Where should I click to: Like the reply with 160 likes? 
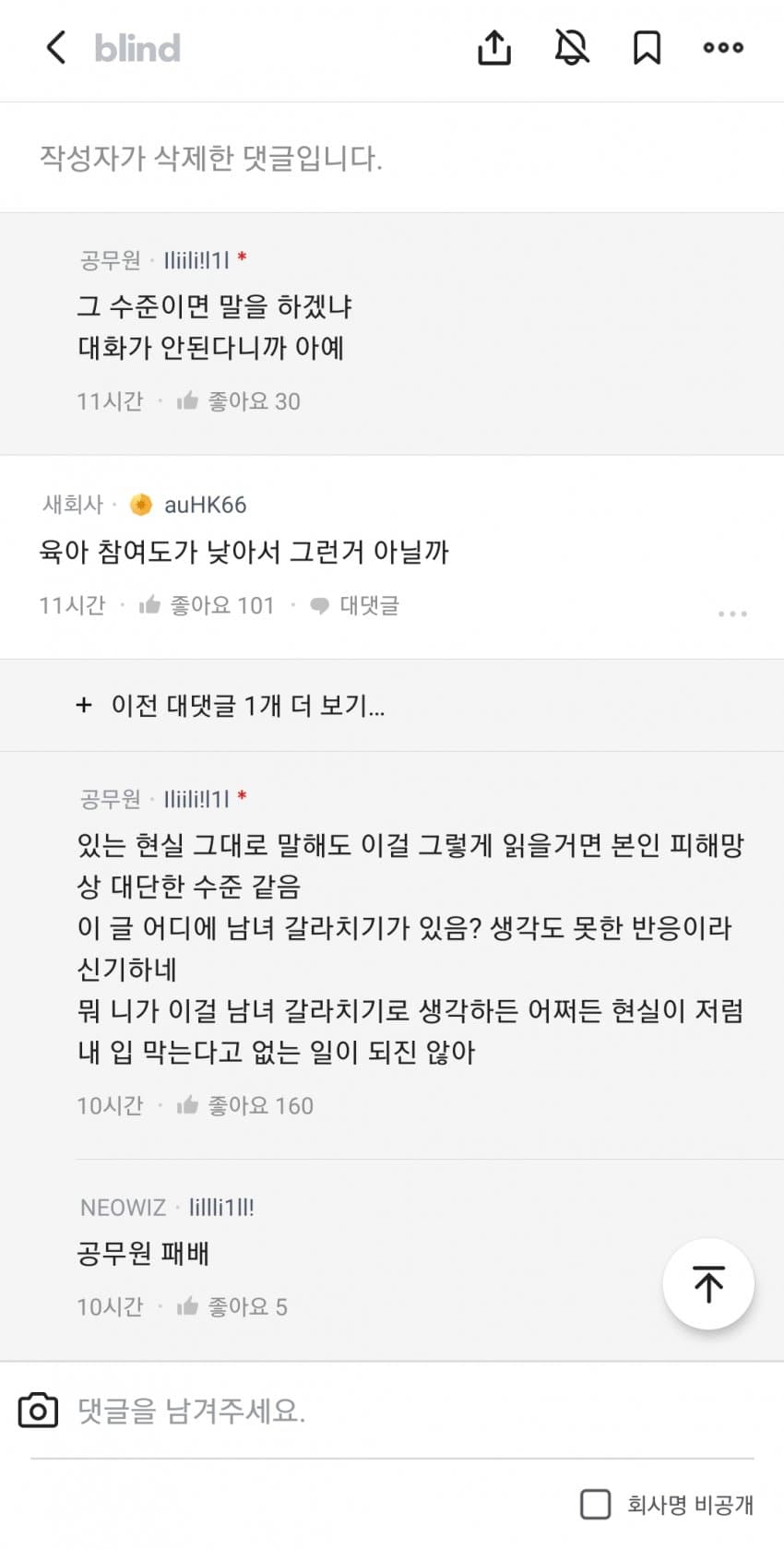pos(188,1104)
